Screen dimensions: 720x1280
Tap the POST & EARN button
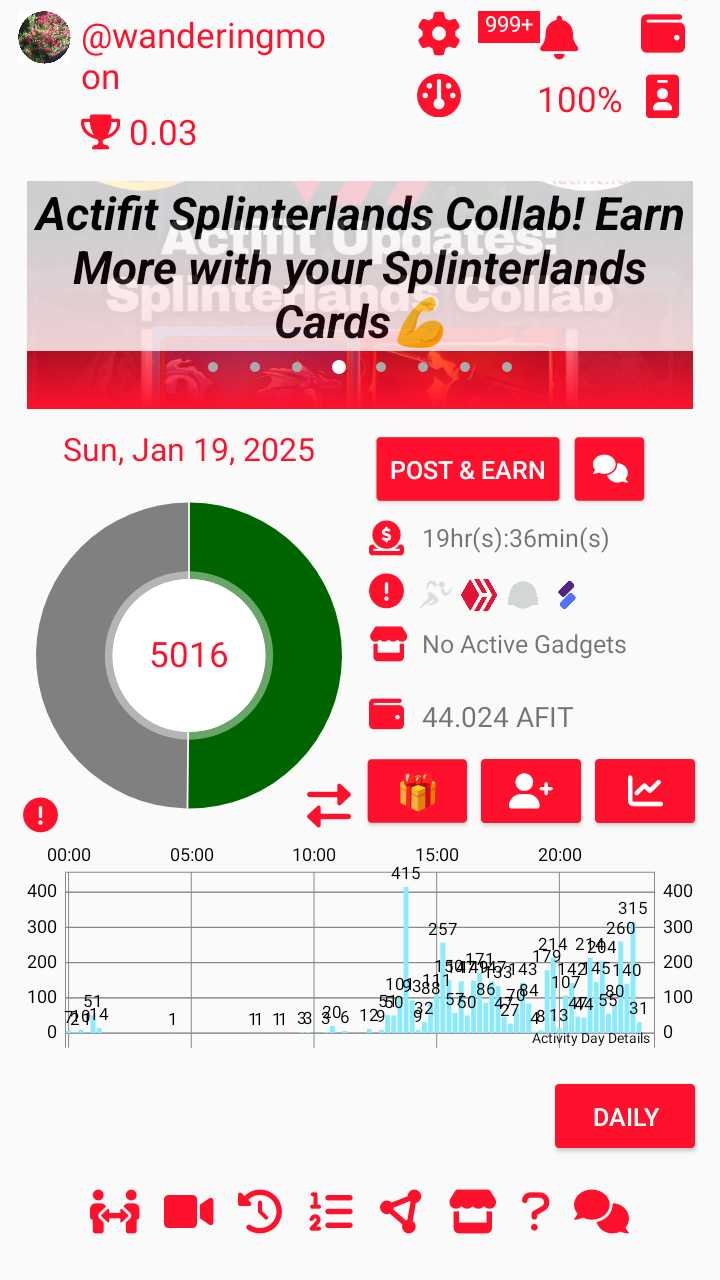point(467,470)
